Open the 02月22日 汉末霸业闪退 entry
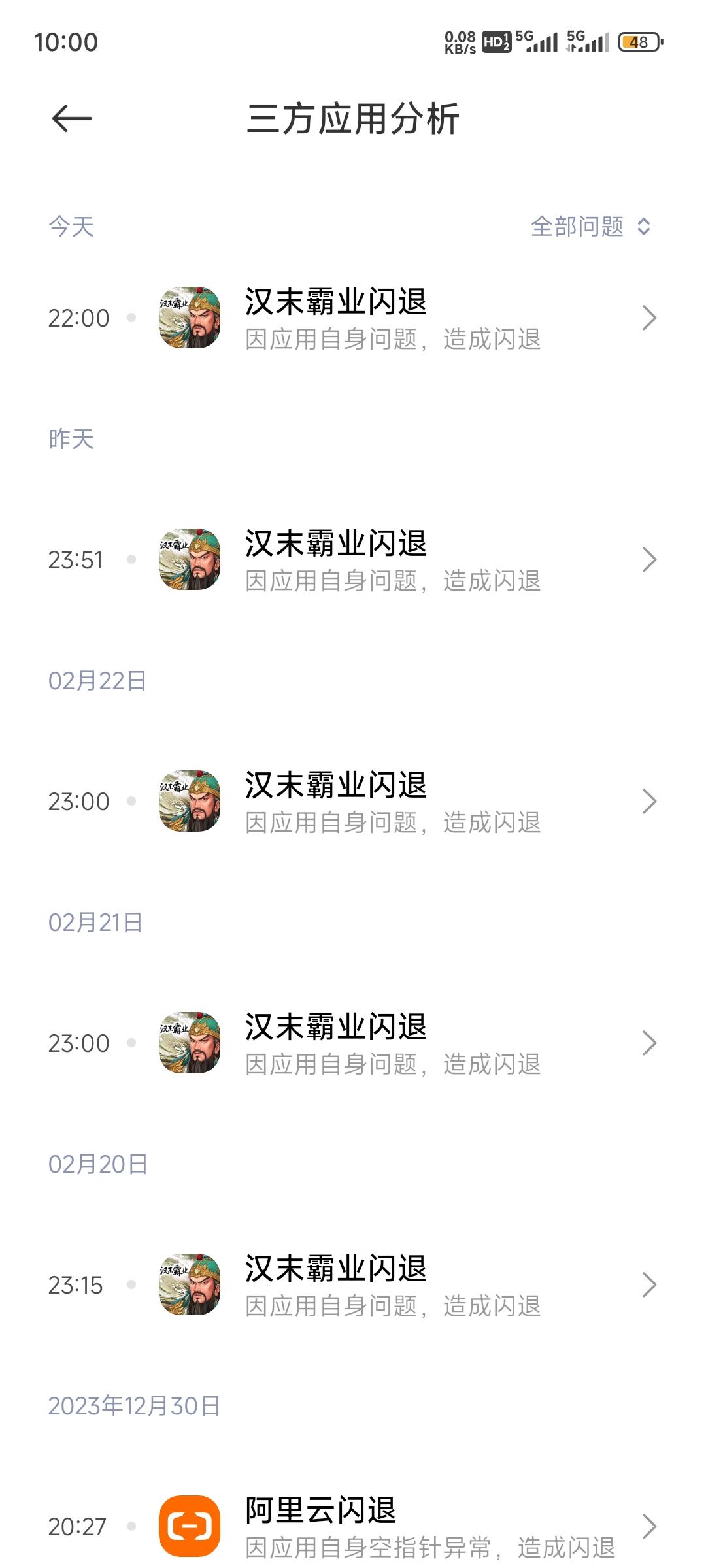 392,802
